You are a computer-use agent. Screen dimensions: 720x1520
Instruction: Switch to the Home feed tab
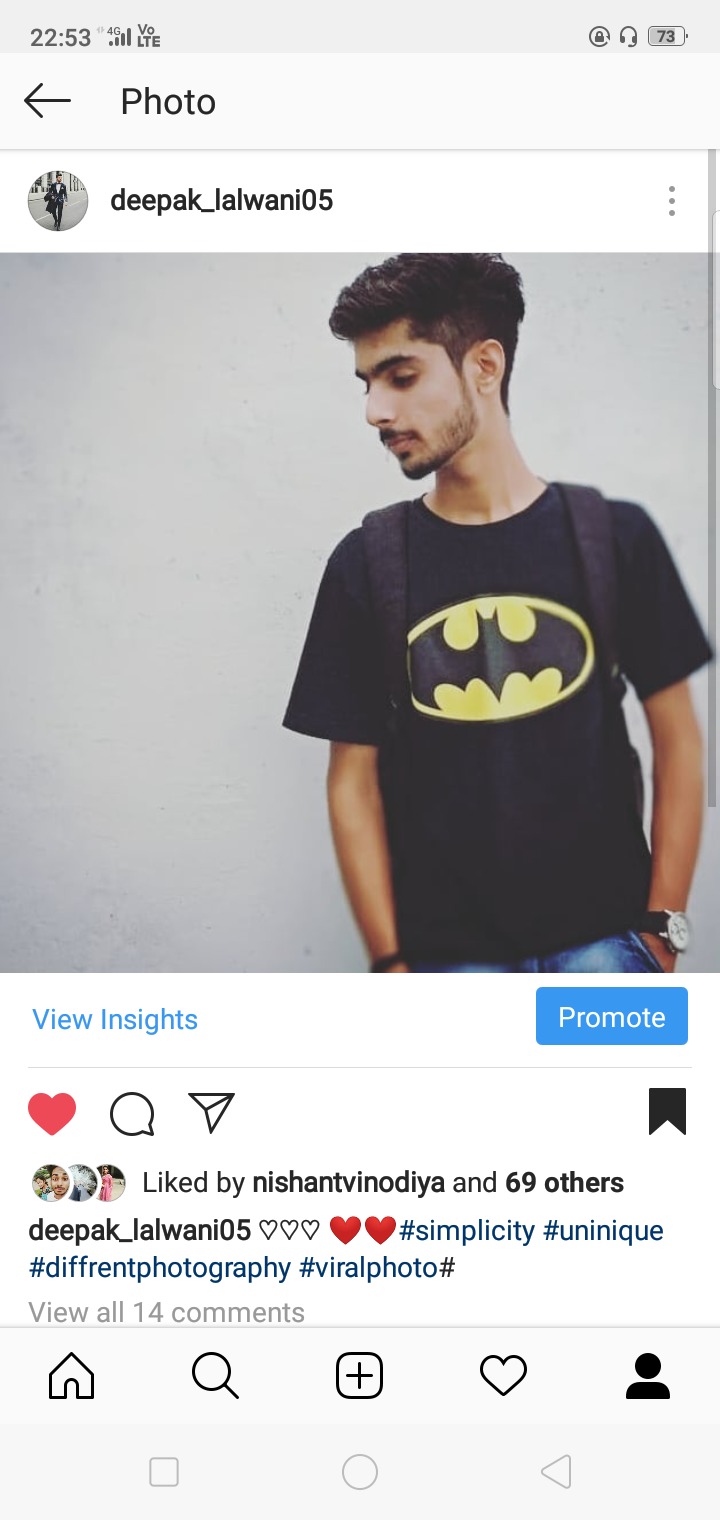72,1376
